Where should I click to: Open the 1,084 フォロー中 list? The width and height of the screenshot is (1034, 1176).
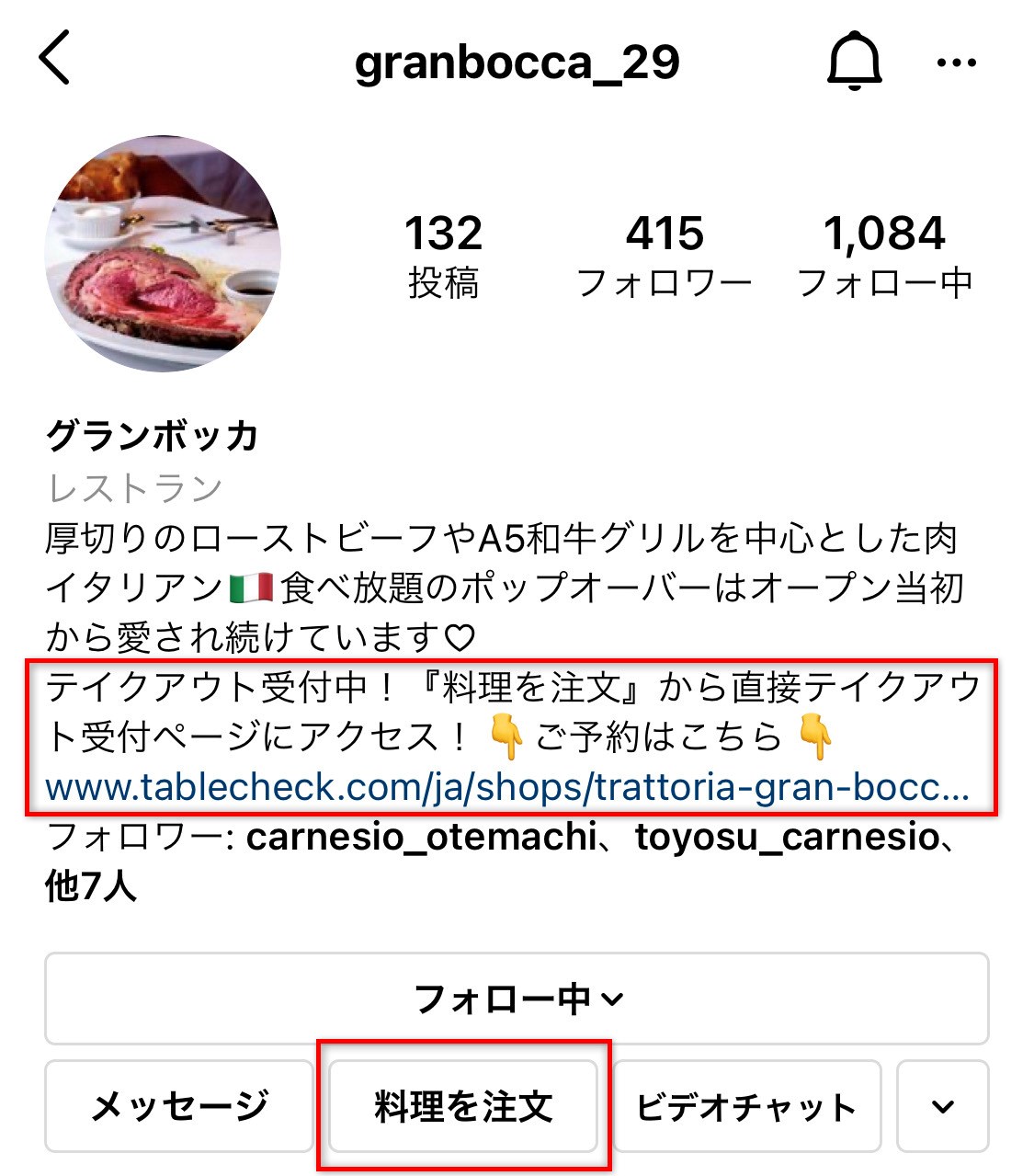(x=884, y=257)
